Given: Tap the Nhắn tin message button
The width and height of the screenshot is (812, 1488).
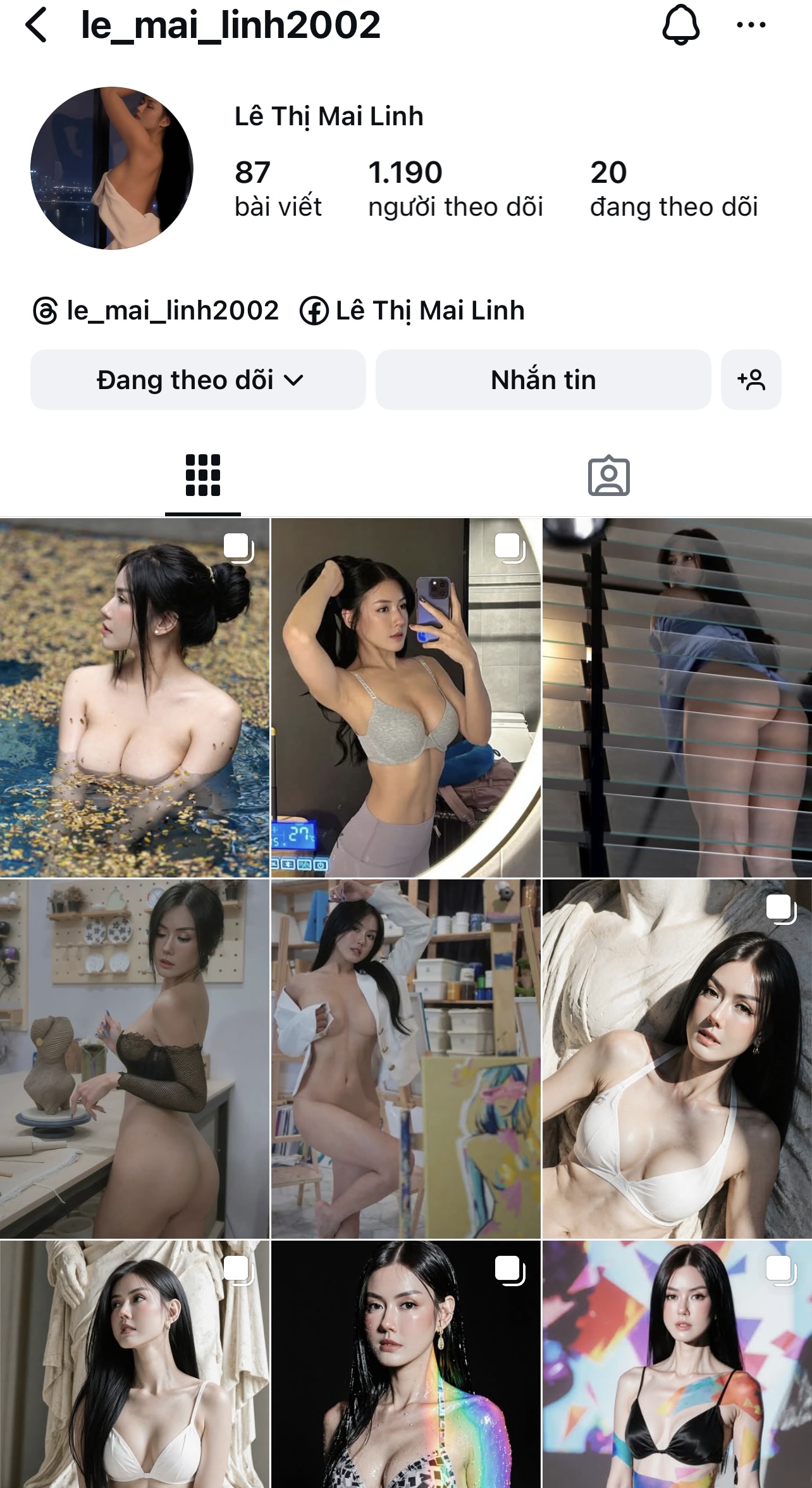Looking at the screenshot, I should (x=543, y=380).
